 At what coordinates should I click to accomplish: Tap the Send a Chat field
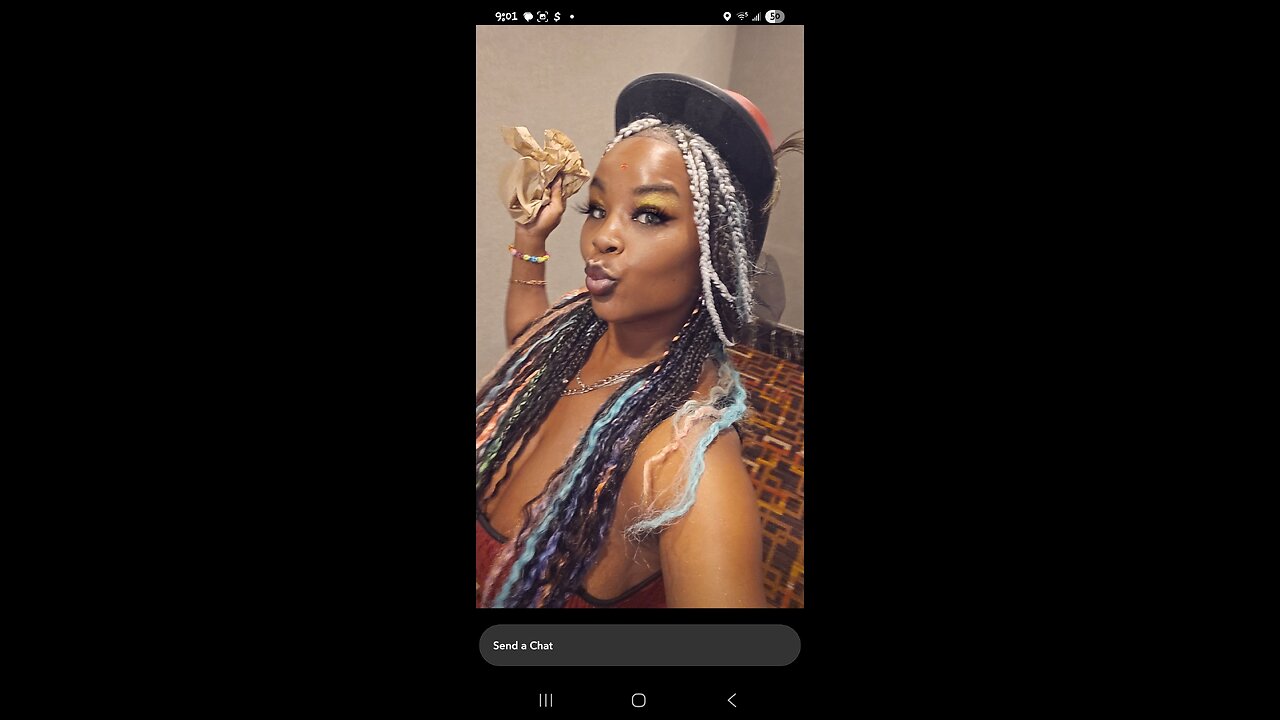tap(639, 645)
